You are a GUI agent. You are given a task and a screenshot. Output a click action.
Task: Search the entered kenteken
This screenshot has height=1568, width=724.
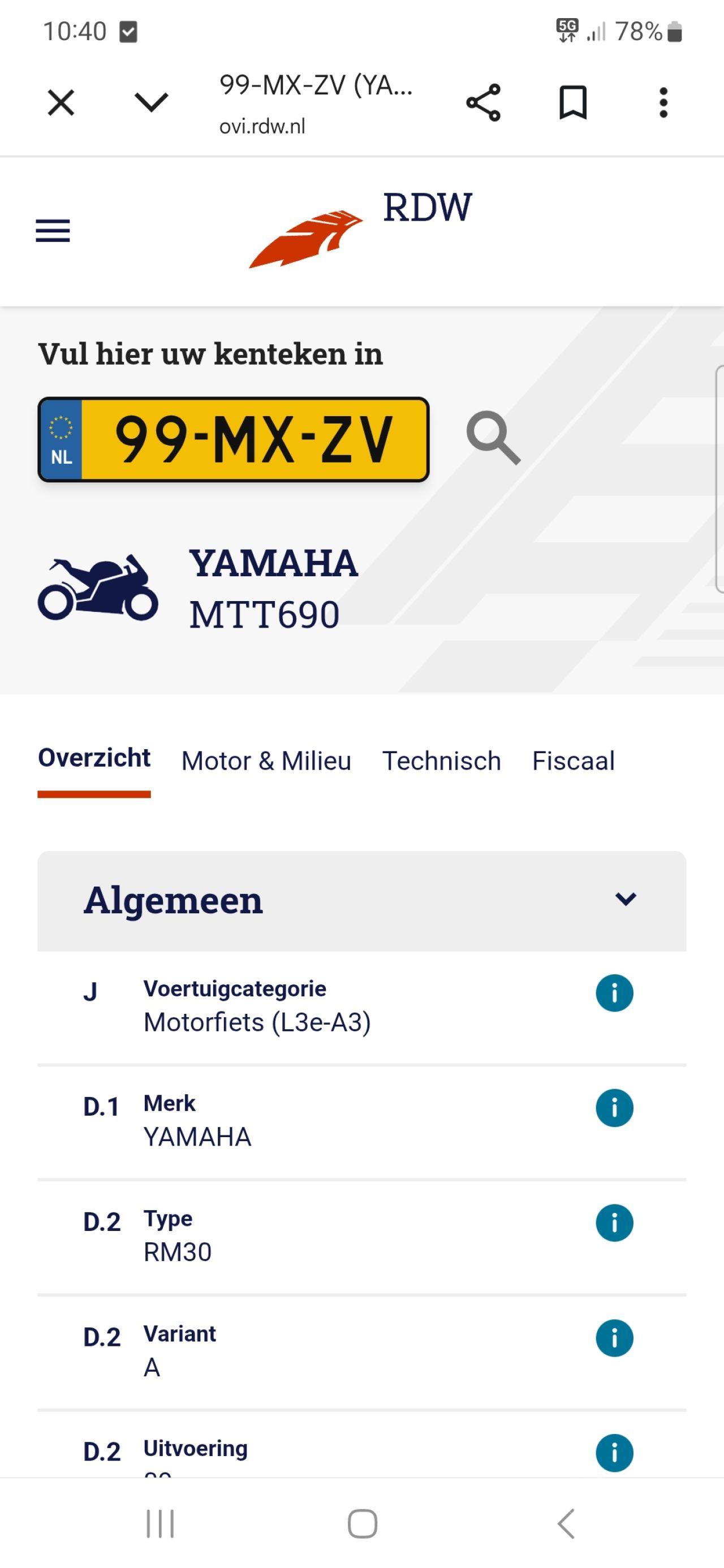point(493,438)
